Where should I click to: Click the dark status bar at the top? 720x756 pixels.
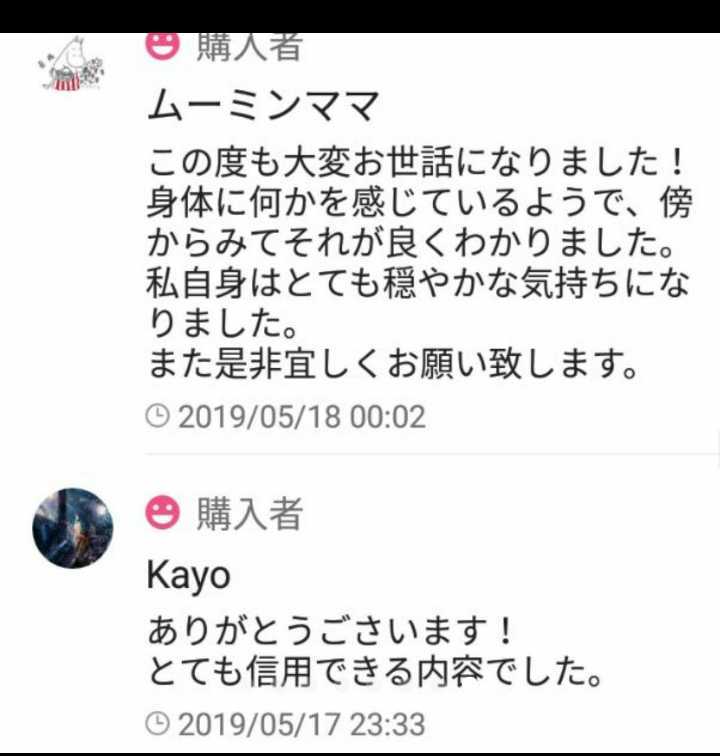pos(360,10)
